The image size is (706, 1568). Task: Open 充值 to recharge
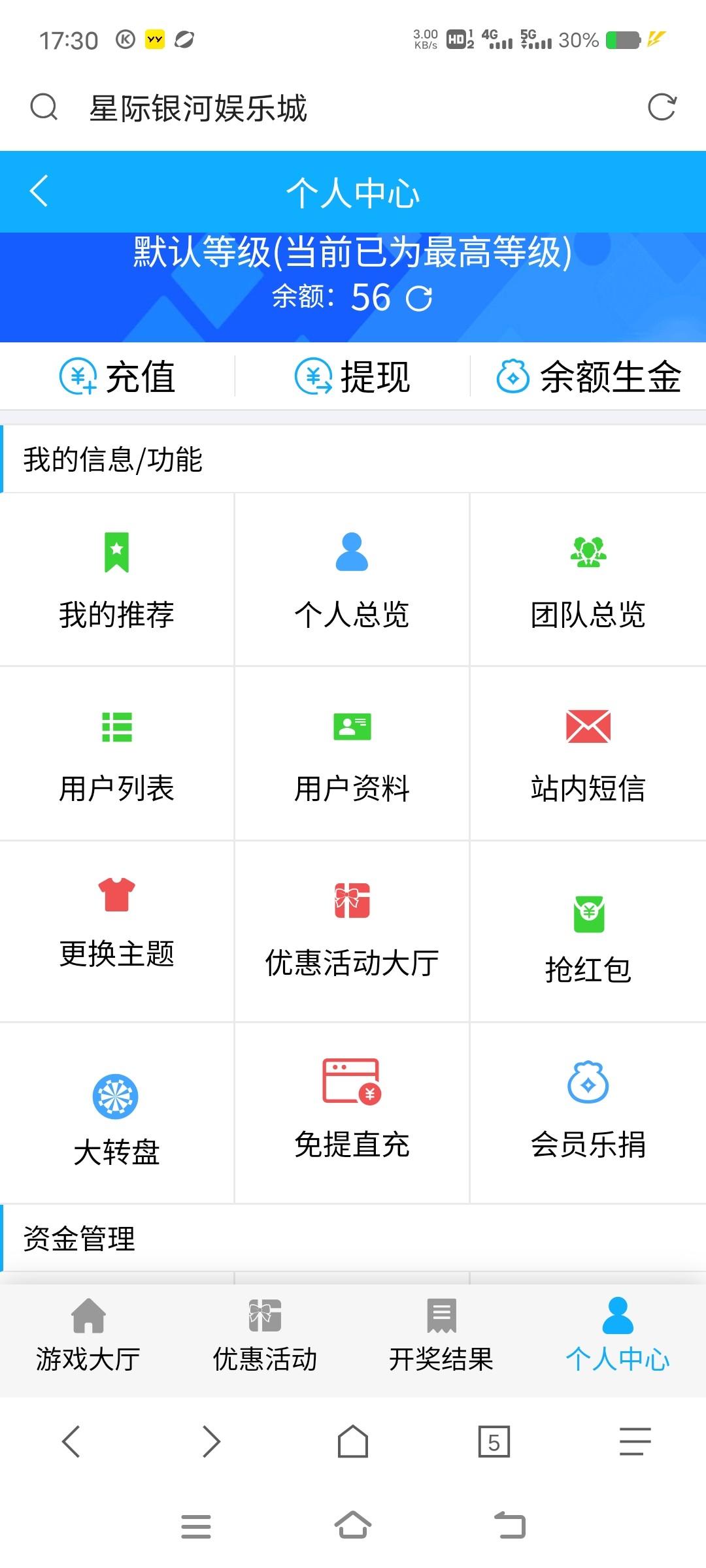click(x=118, y=377)
